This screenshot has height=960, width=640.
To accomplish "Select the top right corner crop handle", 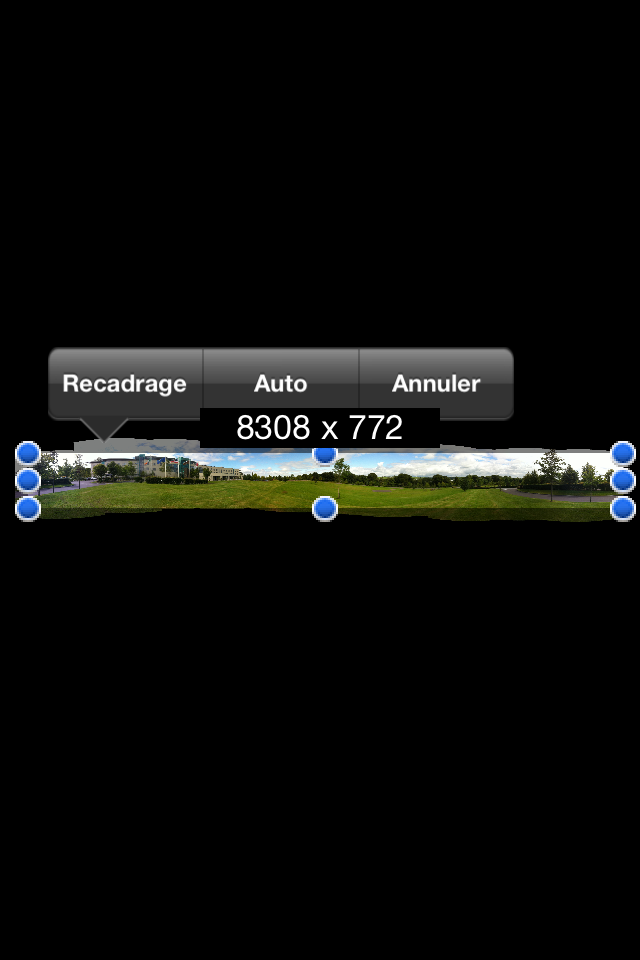I will click(x=623, y=454).
